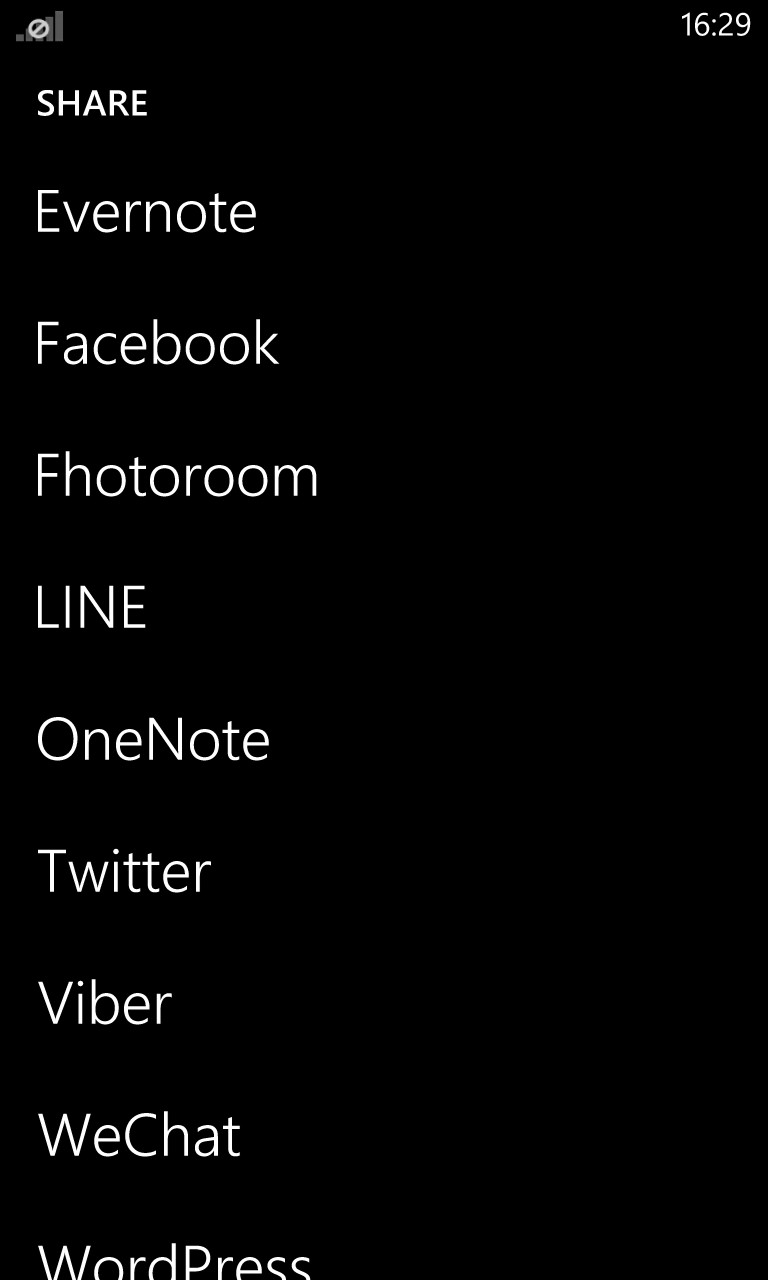The image size is (768, 1280).
Task: Select Facebook from the share list
Action: (157, 344)
